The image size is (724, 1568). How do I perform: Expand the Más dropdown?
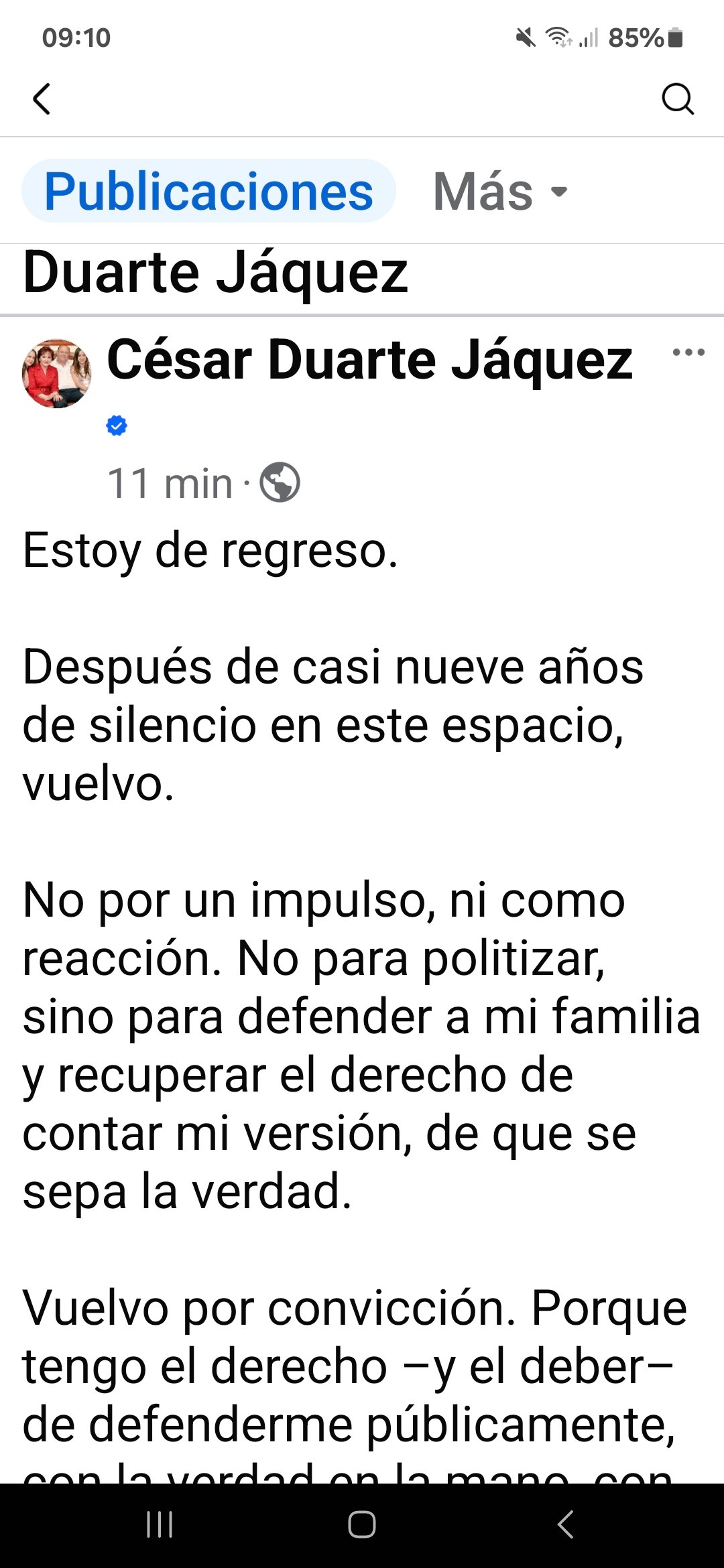[500, 192]
